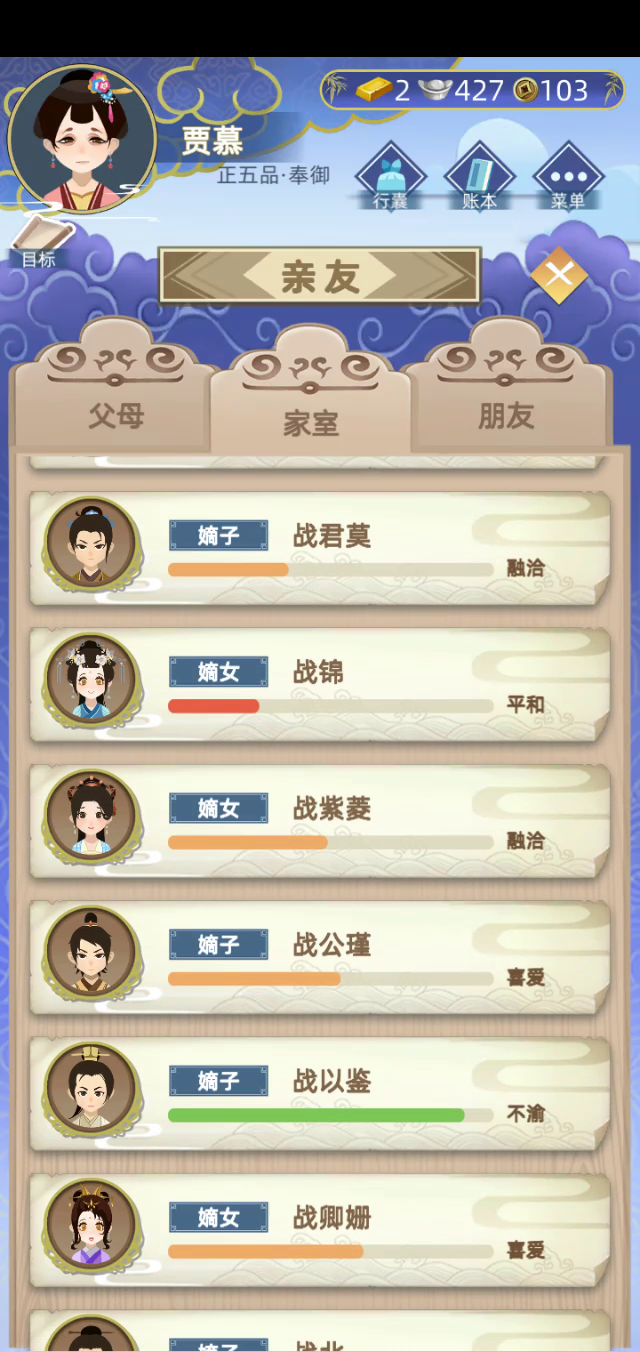The image size is (640, 1352).
Task: Tap 贾慕's avatar portrait
Action: click(82, 138)
